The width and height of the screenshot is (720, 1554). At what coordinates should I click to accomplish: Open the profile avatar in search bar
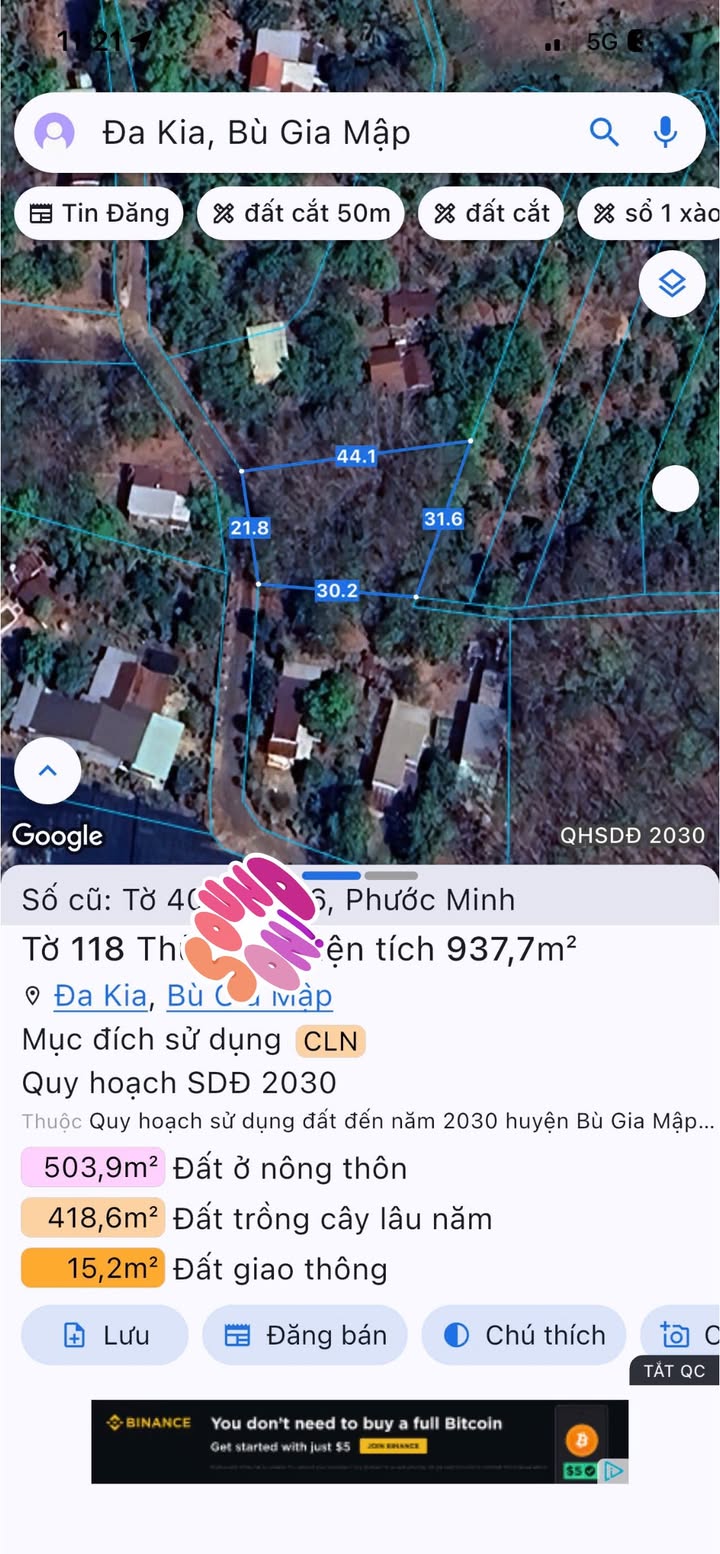(54, 132)
